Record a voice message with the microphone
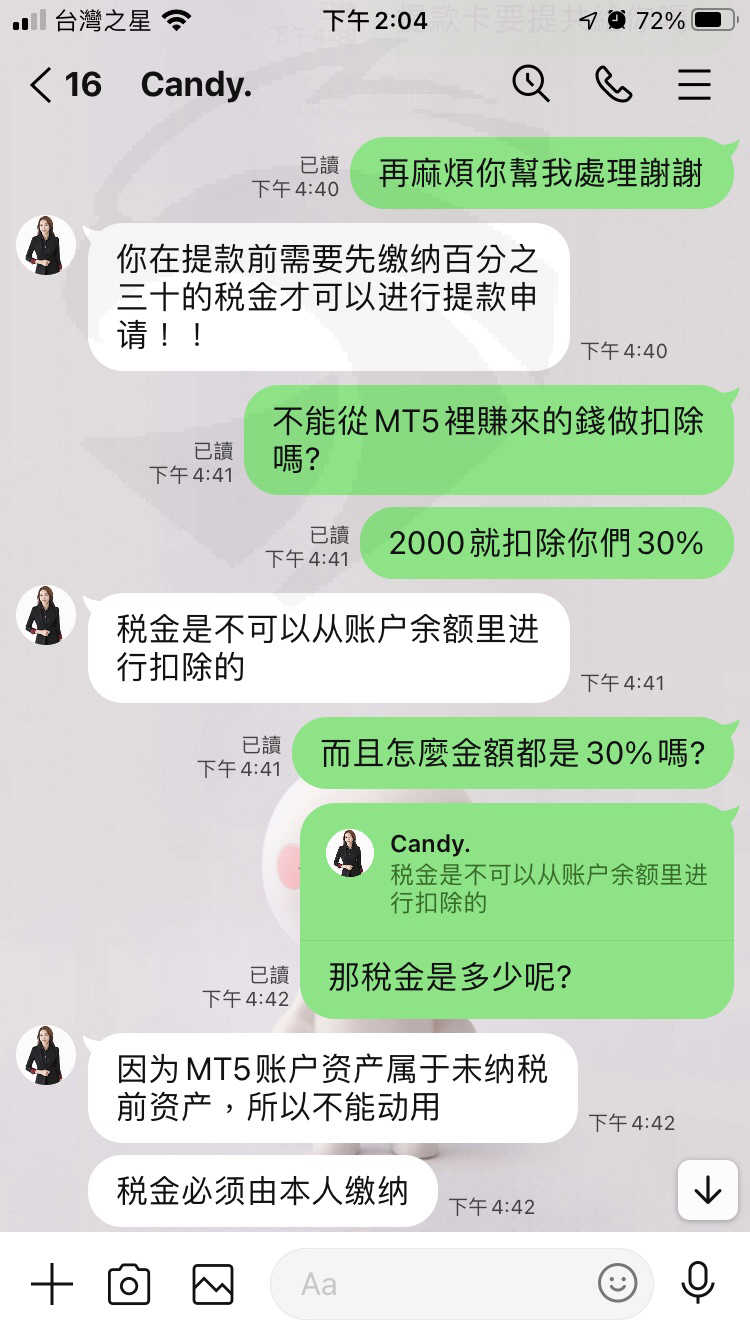 pos(698,1283)
